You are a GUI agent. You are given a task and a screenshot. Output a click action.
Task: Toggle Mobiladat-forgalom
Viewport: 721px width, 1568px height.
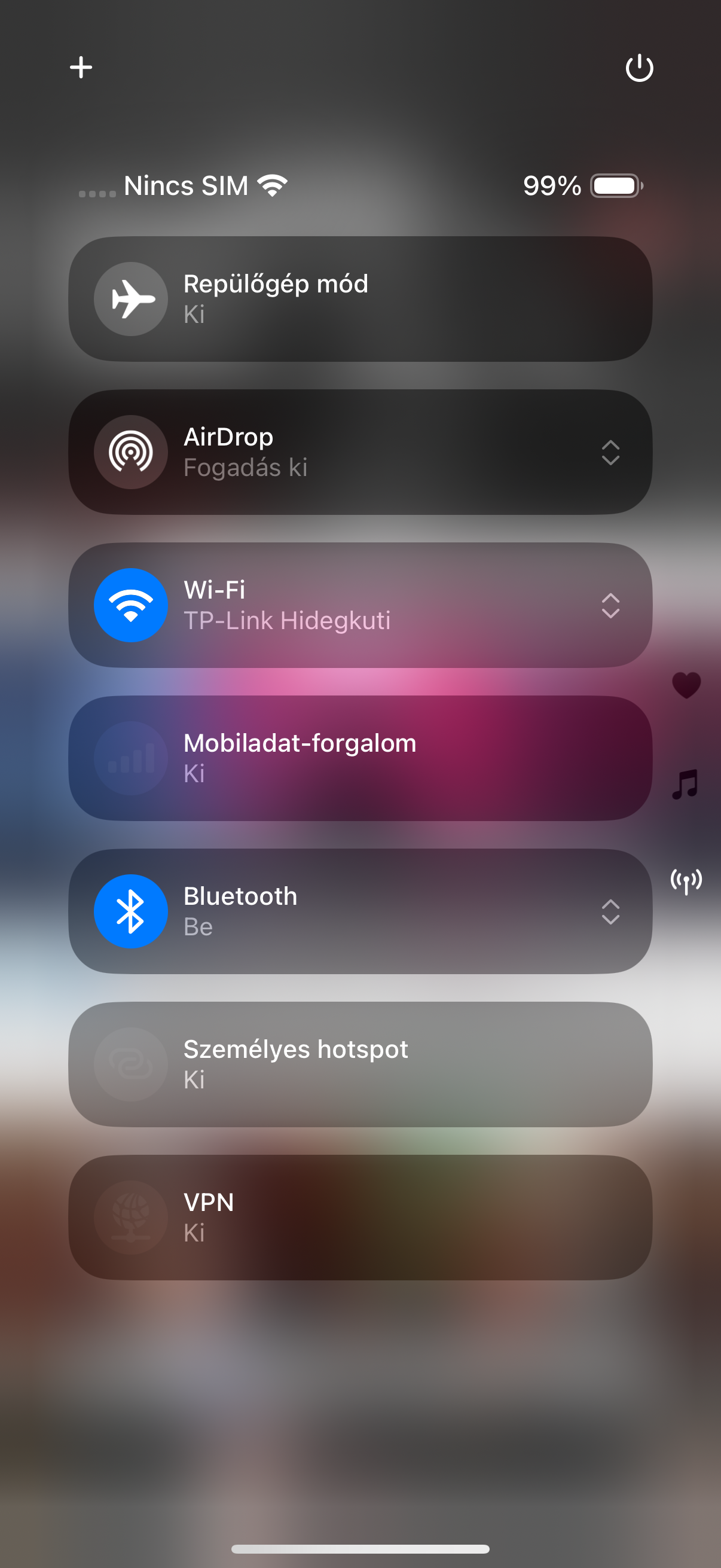click(131, 758)
